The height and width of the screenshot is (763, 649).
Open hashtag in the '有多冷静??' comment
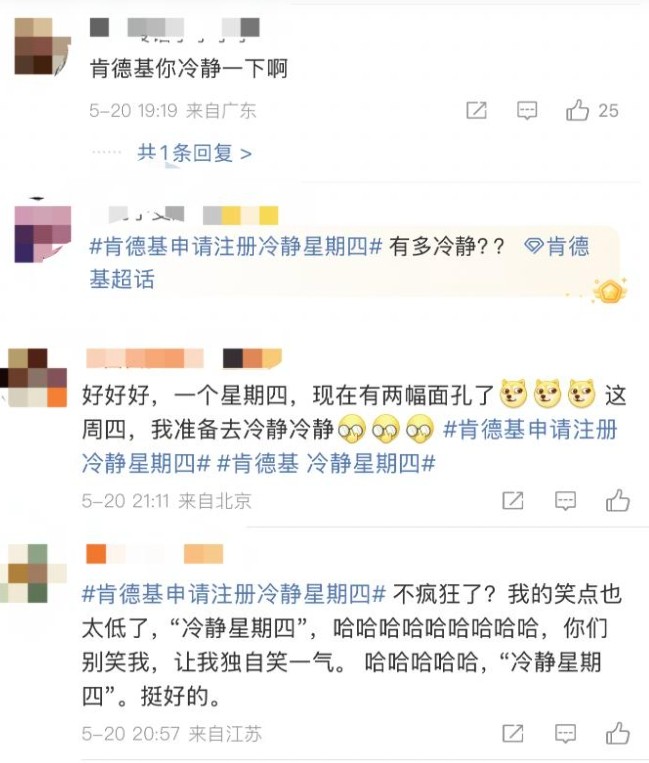236,247
